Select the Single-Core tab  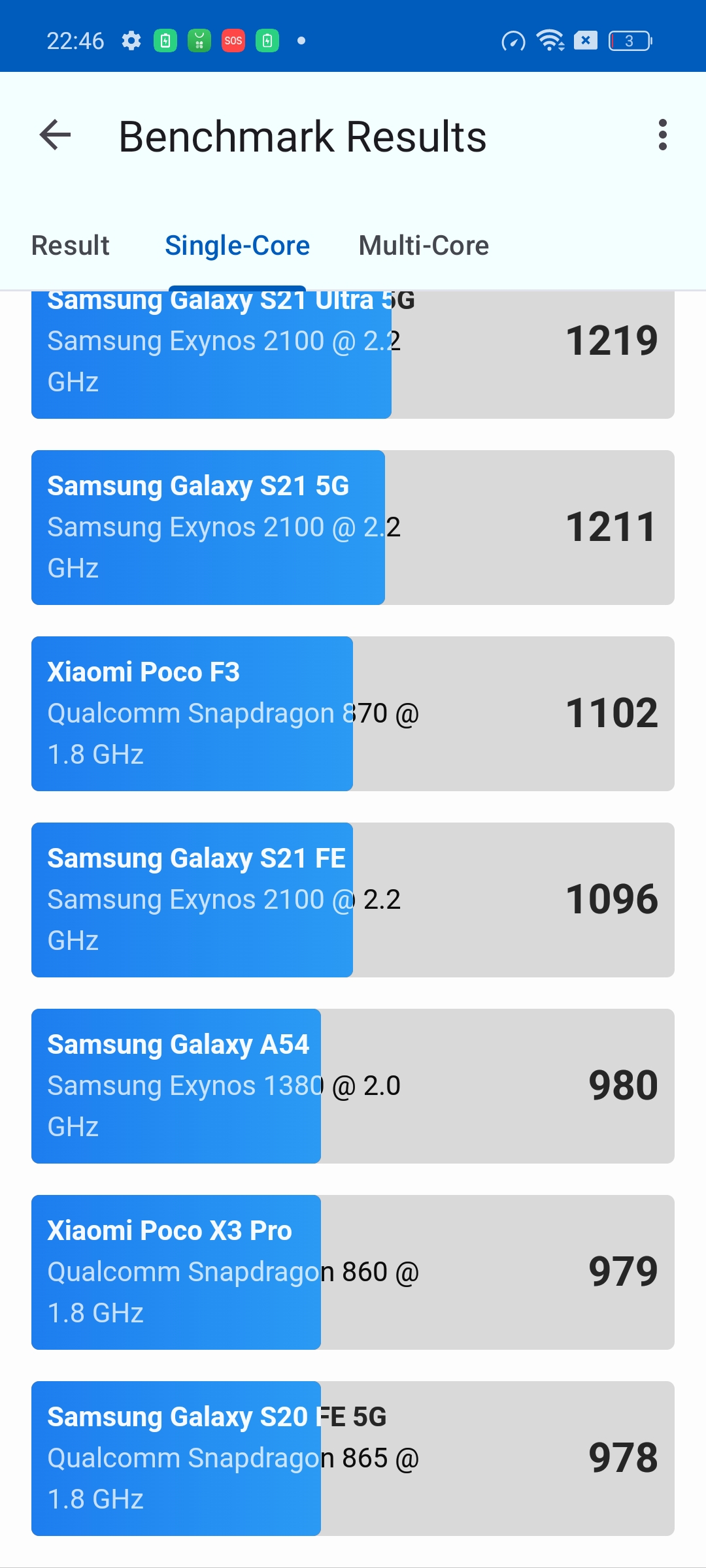[237, 246]
